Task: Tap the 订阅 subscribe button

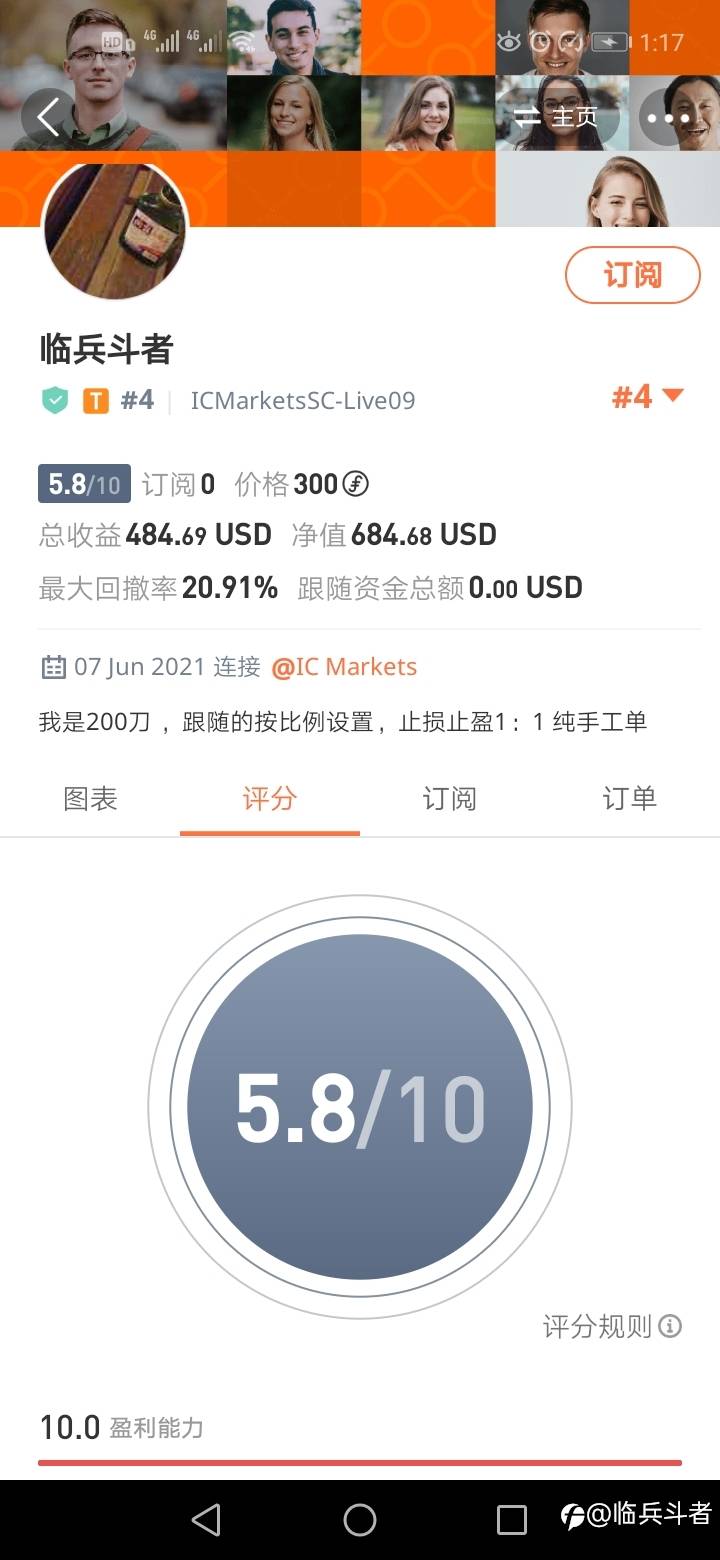Action: pos(632,275)
